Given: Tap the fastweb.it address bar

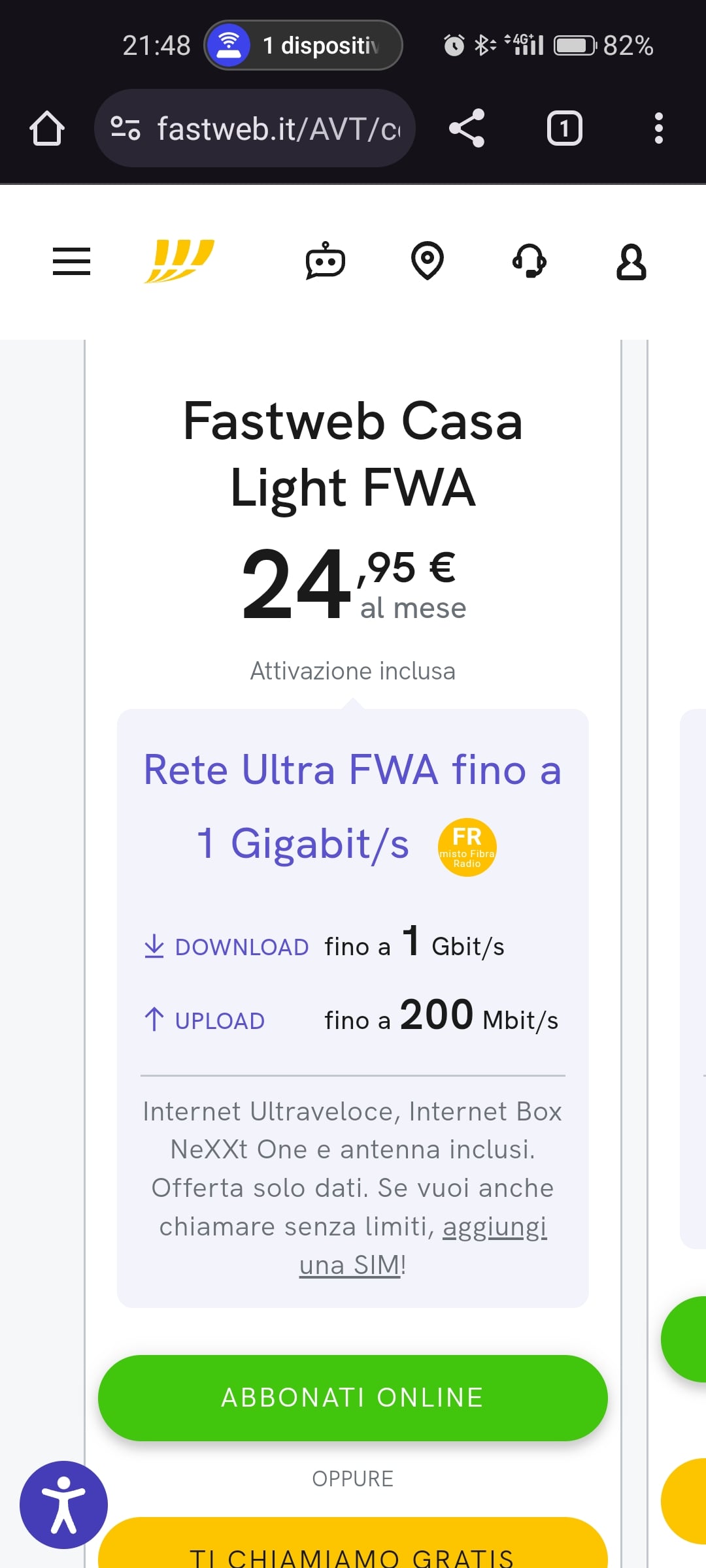Looking at the screenshot, I should [x=255, y=129].
